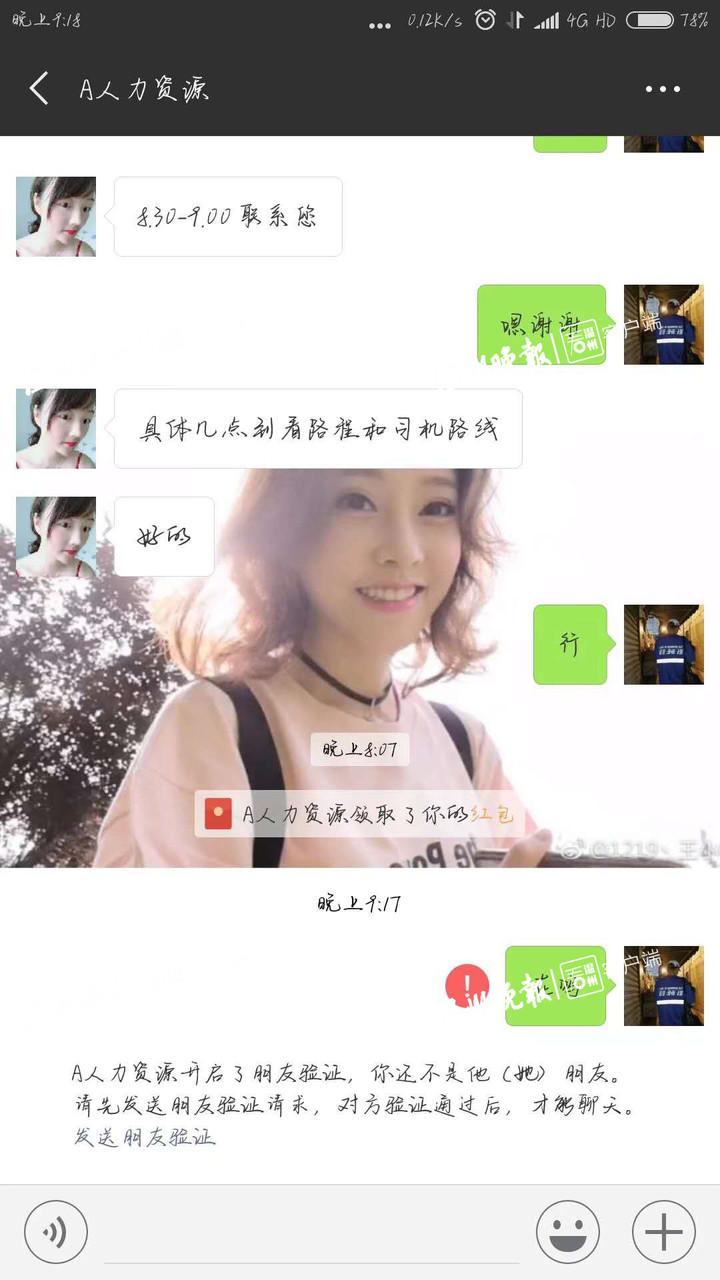Open the emoji sticker panel
Image resolution: width=720 pixels, height=1280 pixels.
point(566,1230)
